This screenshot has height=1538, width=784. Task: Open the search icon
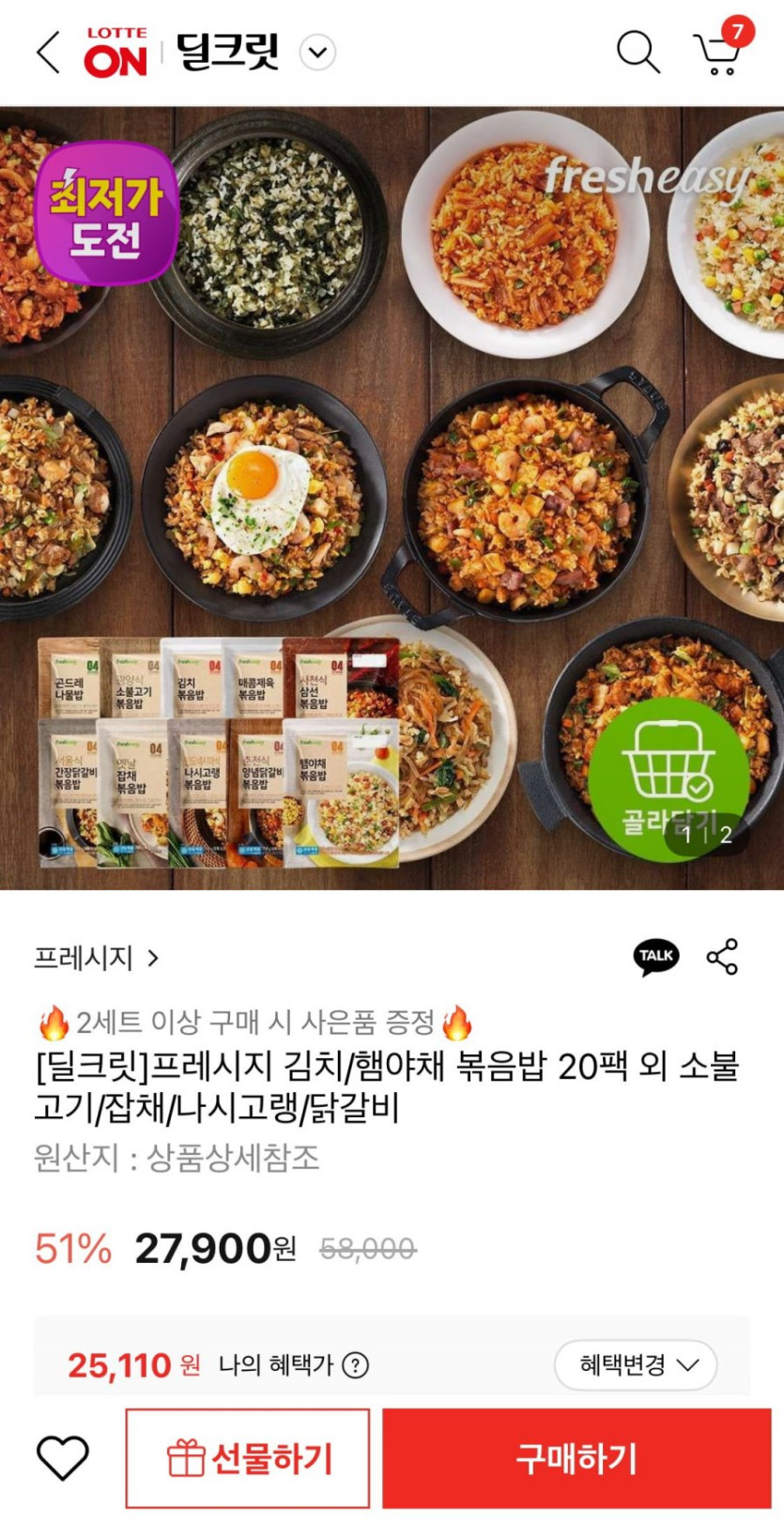pyautogui.click(x=638, y=53)
